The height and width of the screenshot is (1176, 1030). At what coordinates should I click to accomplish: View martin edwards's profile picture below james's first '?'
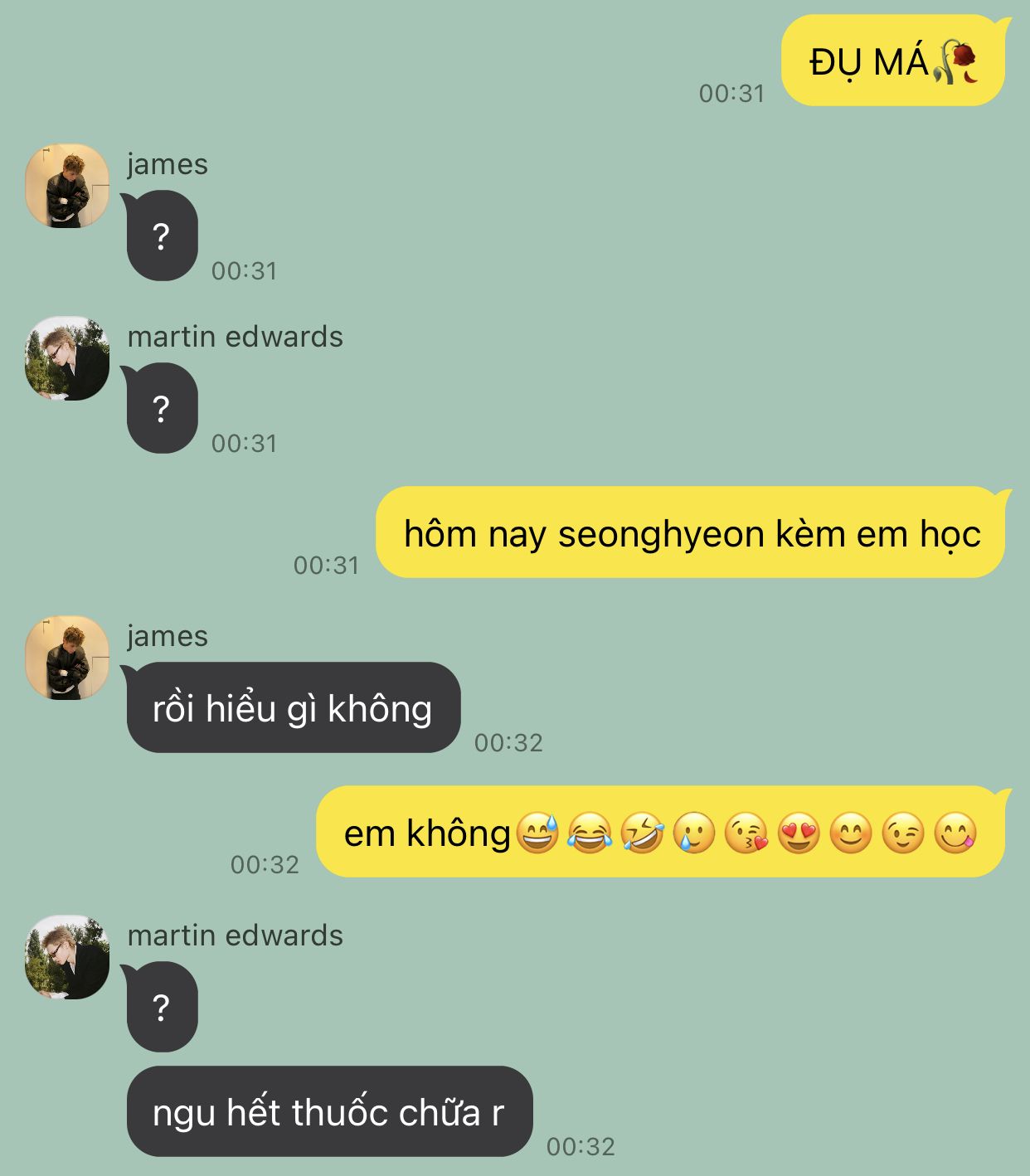(67, 358)
